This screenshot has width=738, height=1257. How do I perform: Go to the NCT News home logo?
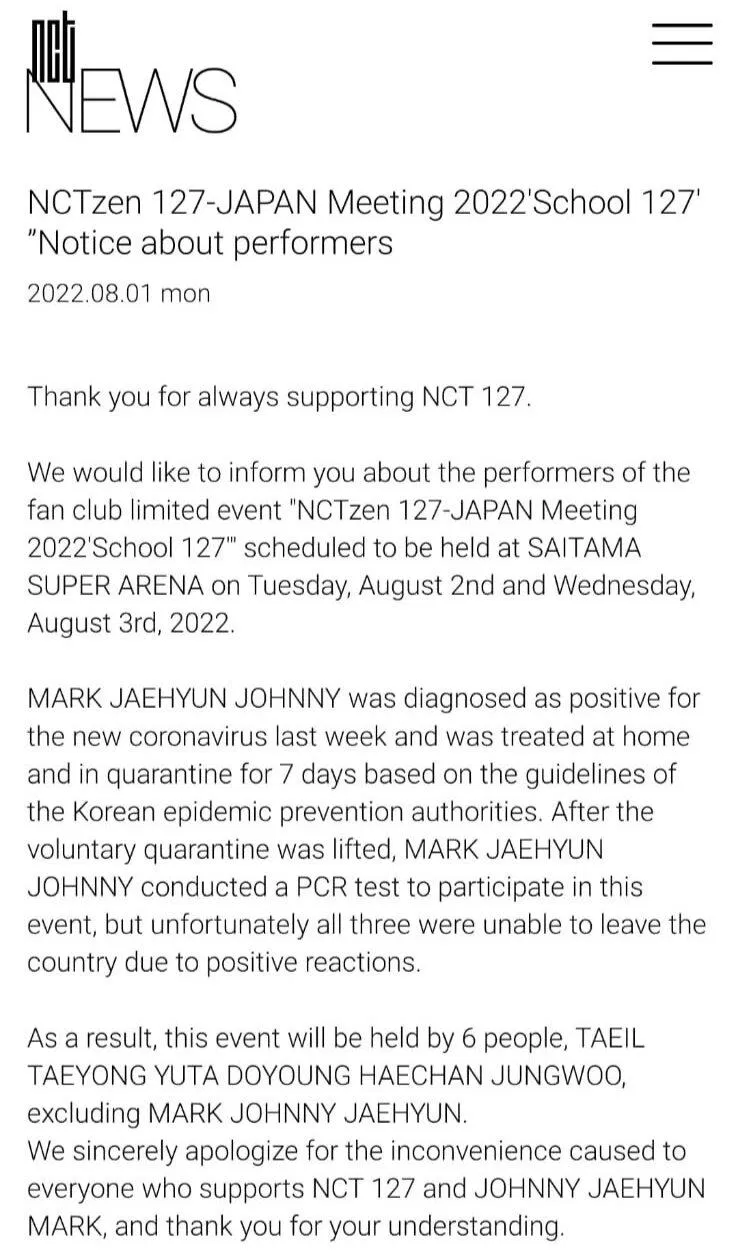click(130, 78)
